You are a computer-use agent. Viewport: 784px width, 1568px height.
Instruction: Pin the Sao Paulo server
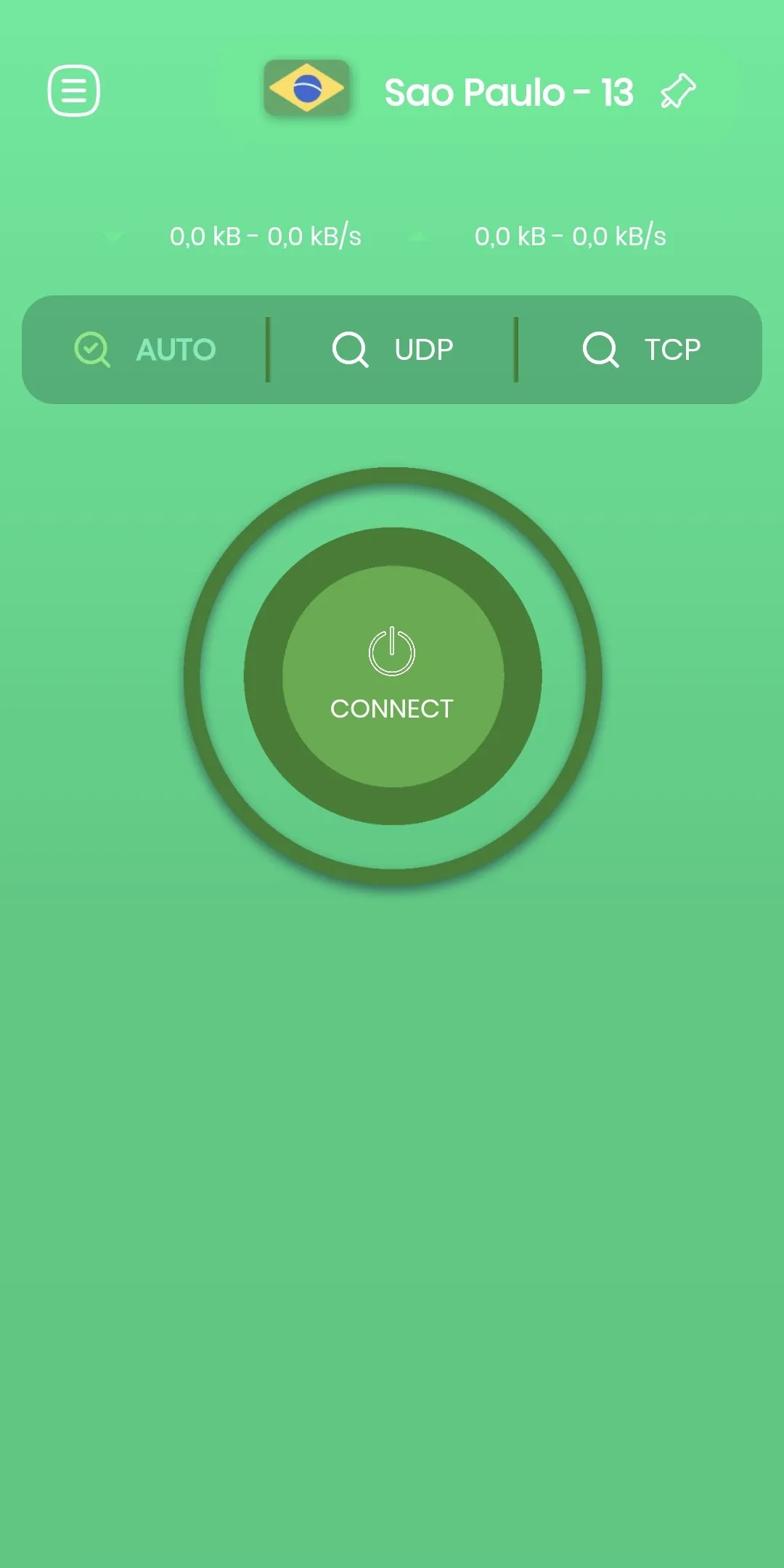676,91
